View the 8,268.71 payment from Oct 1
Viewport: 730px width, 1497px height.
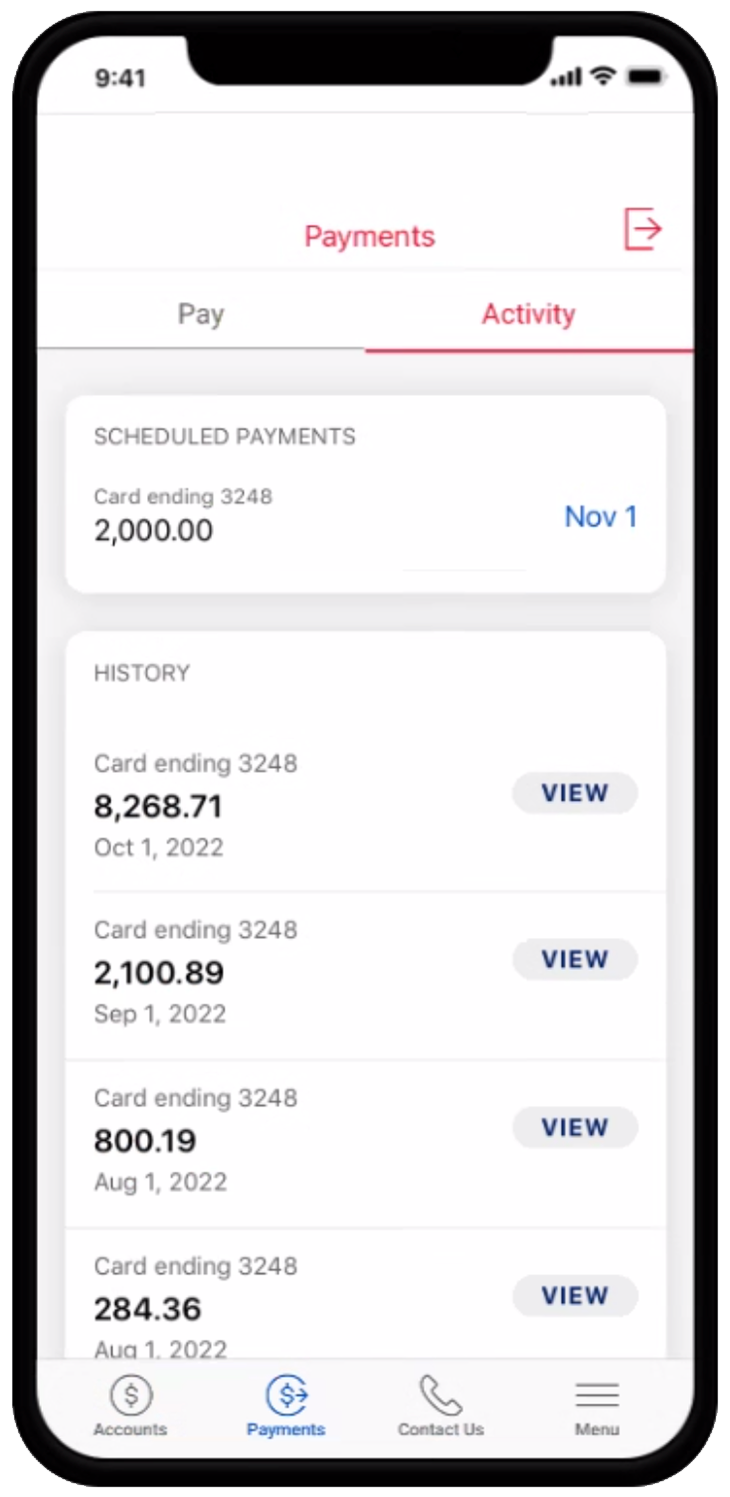pyautogui.click(x=575, y=793)
